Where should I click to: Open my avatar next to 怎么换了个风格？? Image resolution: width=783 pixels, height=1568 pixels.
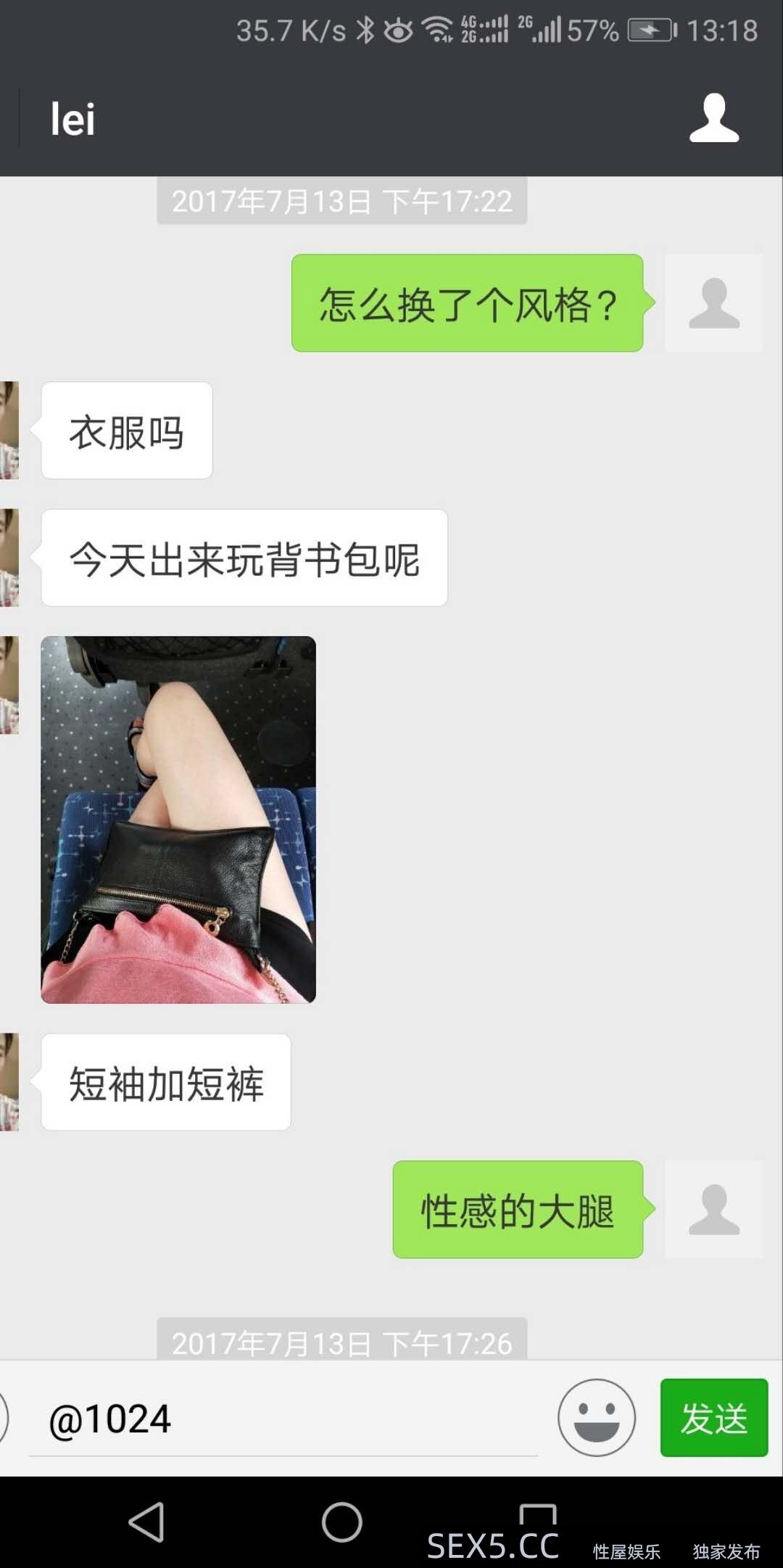[713, 303]
